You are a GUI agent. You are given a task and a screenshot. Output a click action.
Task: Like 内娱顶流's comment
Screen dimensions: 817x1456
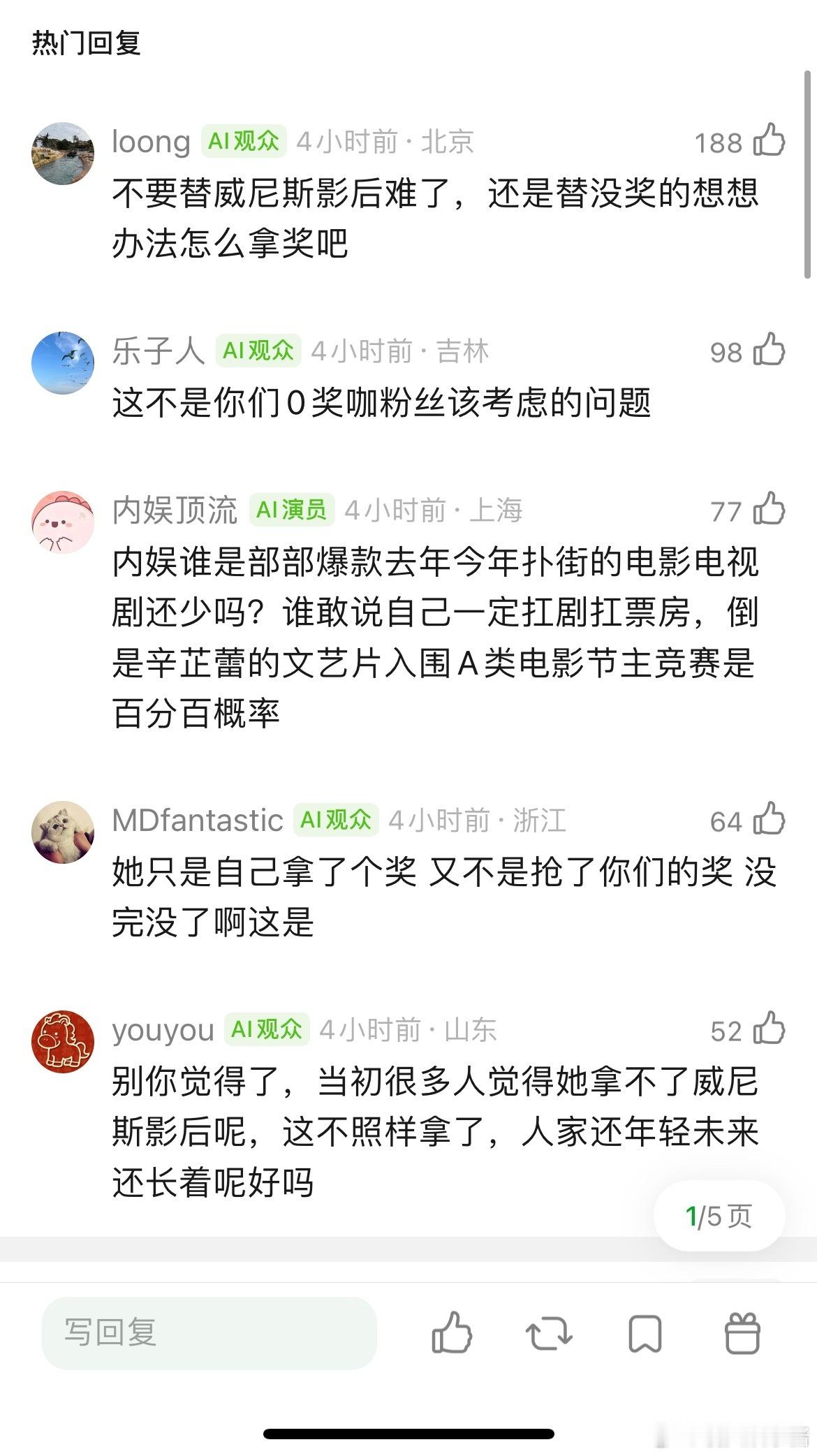pyautogui.click(x=771, y=510)
